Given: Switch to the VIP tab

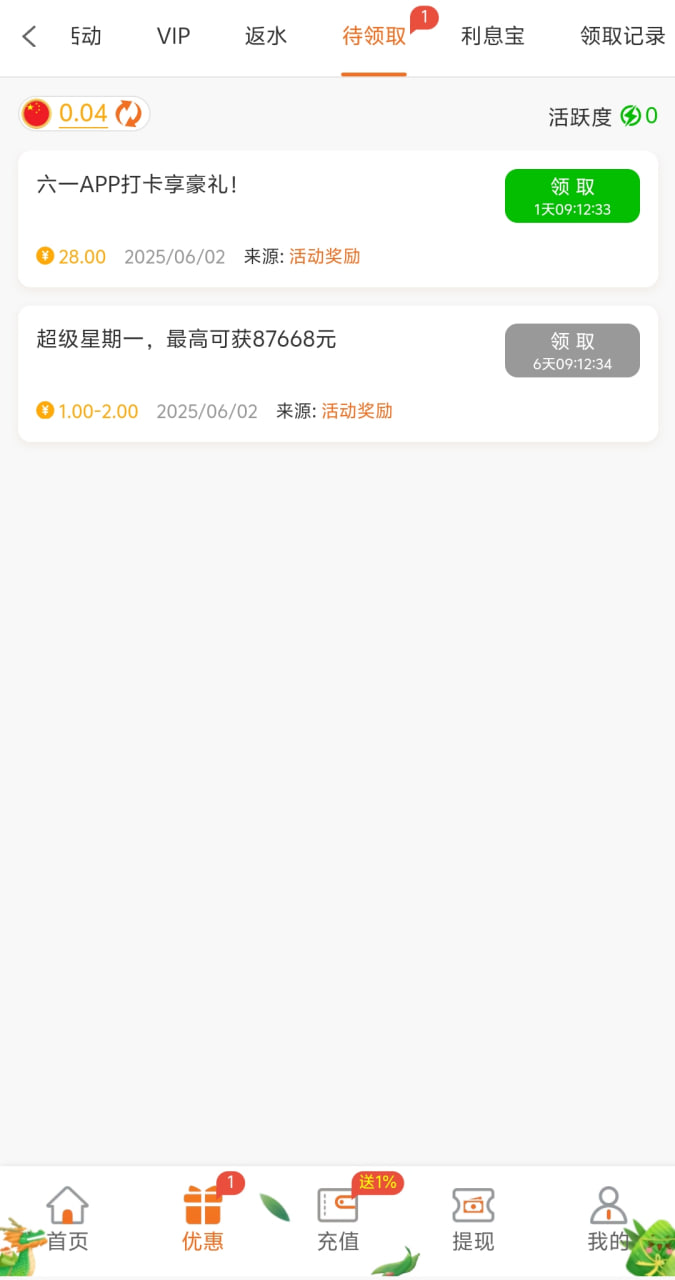Looking at the screenshot, I should (173, 37).
